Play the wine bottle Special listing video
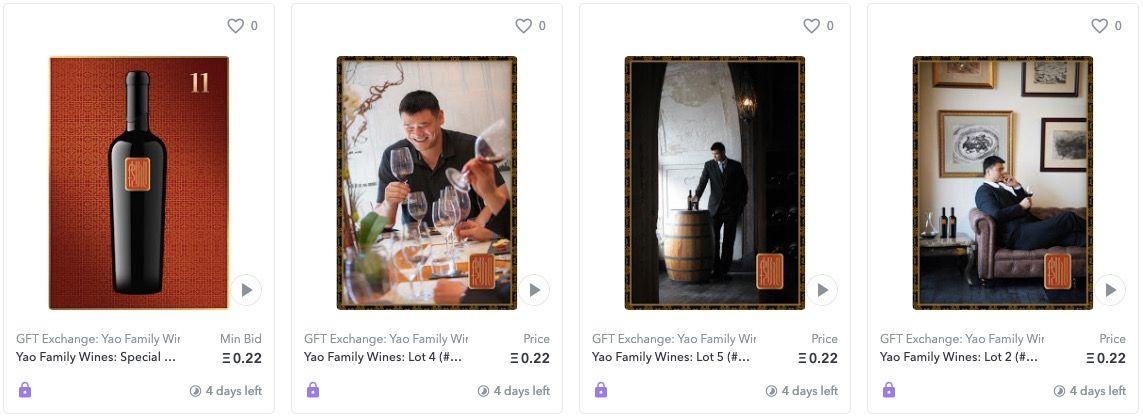Image resolution: width=1143 pixels, height=420 pixels. click(246, 291)
